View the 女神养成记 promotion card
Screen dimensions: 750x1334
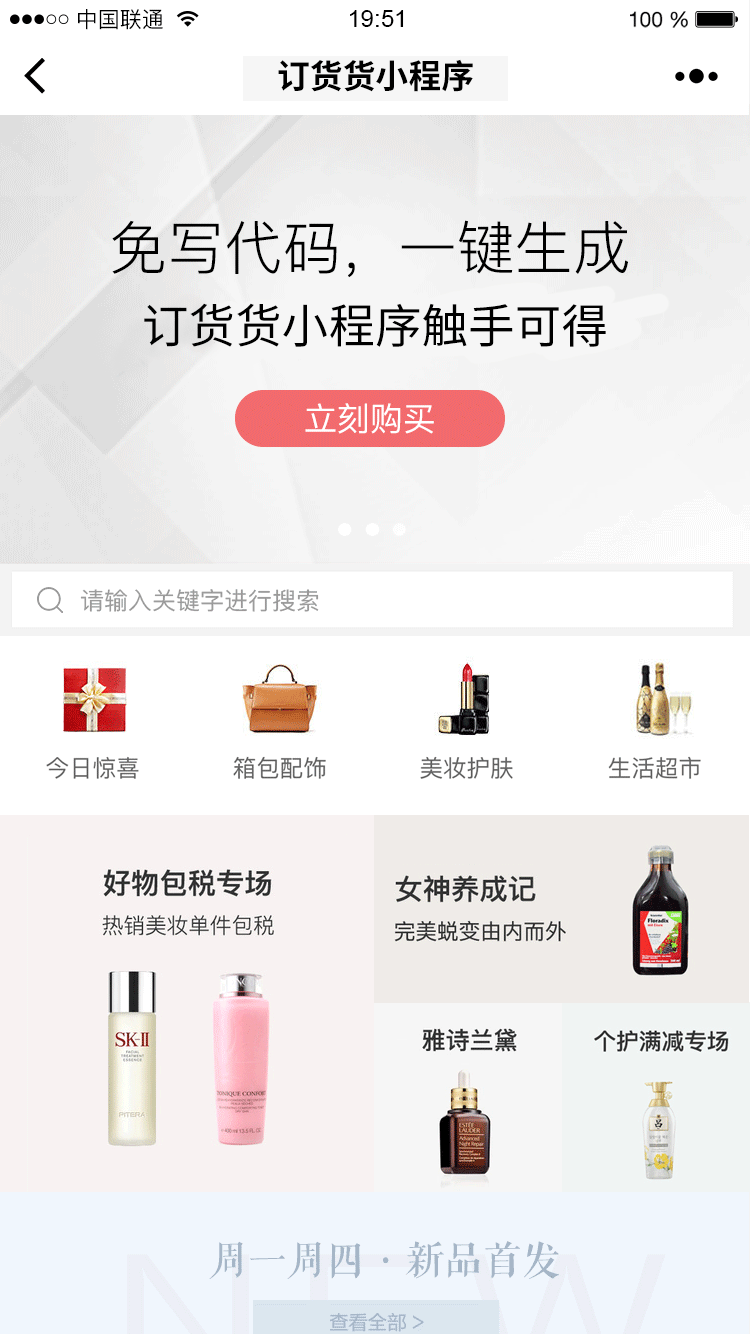click(x=562, y=909)
